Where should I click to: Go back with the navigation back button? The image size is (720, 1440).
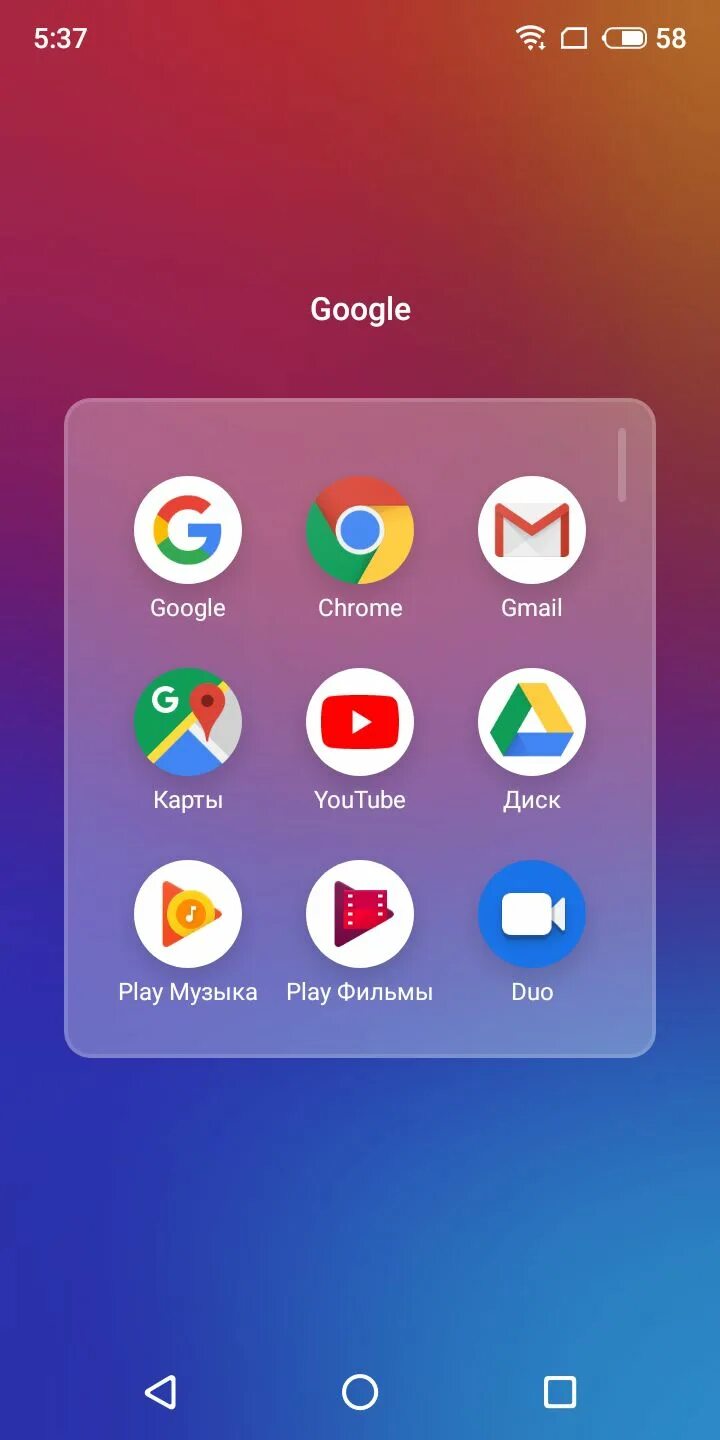[x=160, y=1392]
